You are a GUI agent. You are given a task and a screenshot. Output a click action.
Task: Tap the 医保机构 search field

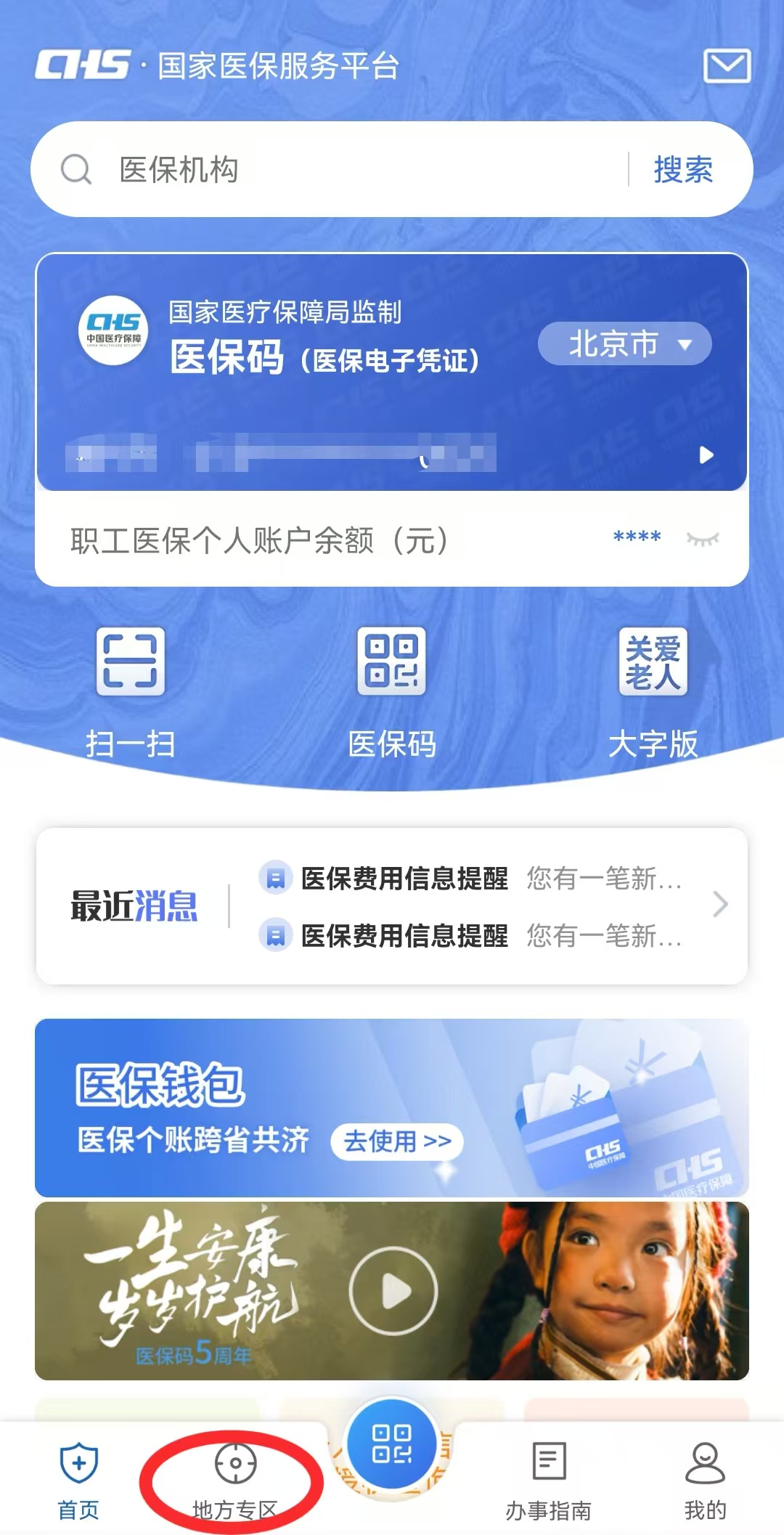click(348, 170)
